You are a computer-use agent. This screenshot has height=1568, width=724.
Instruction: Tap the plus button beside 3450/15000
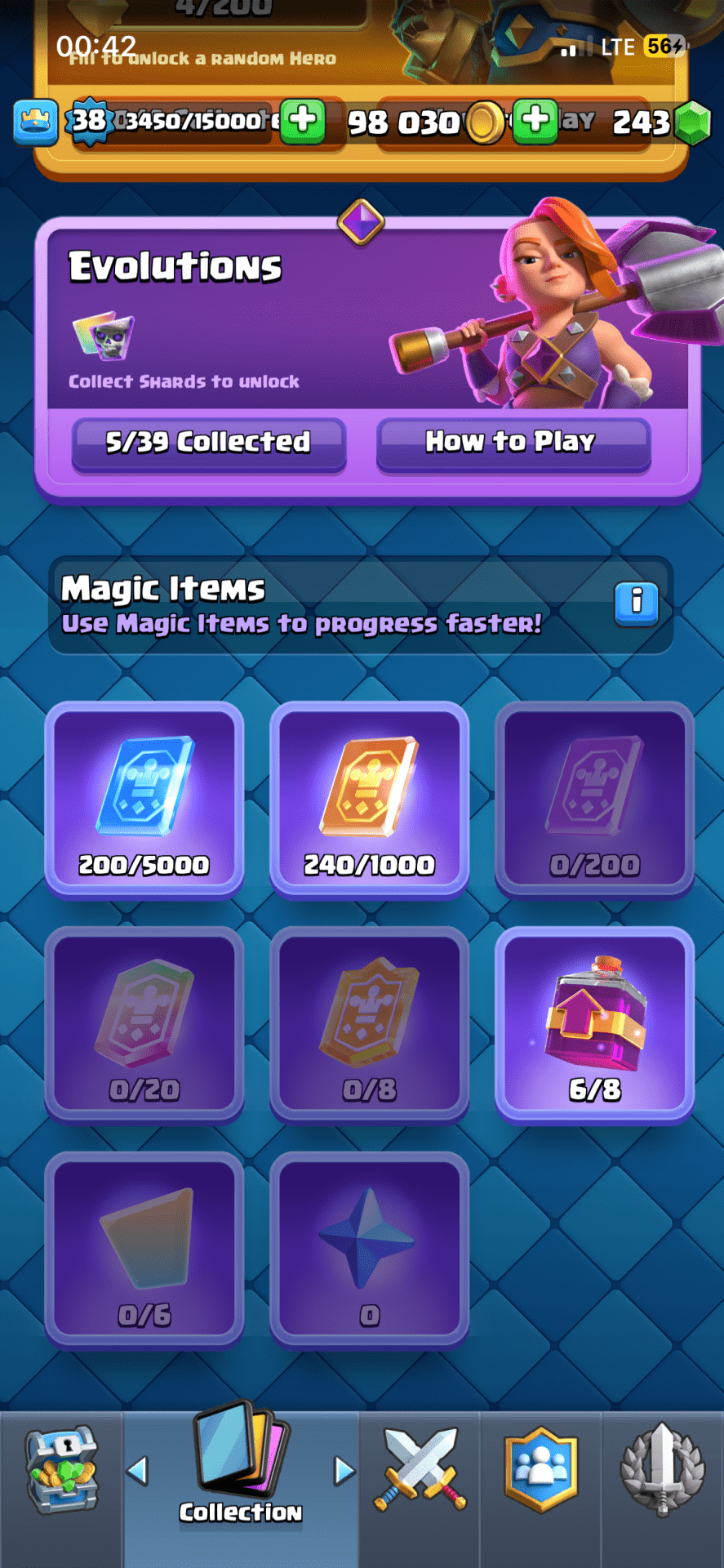pos(303,120)
